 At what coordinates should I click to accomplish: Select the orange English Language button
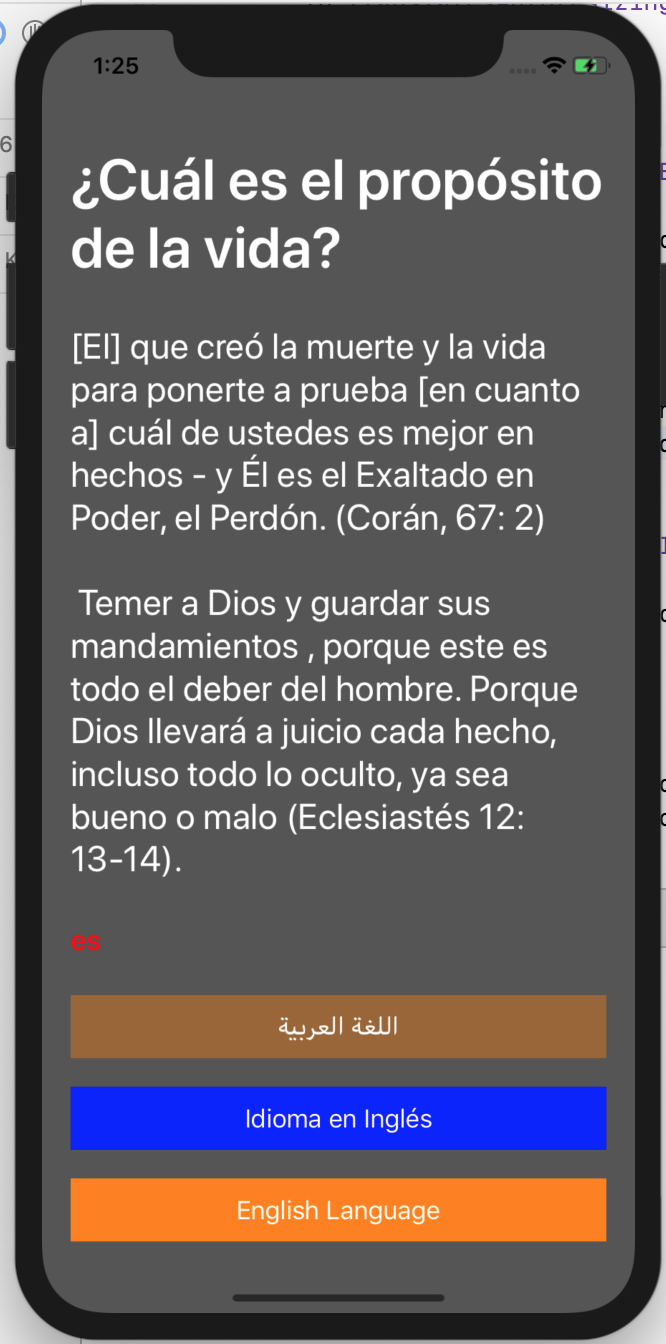338,1210
